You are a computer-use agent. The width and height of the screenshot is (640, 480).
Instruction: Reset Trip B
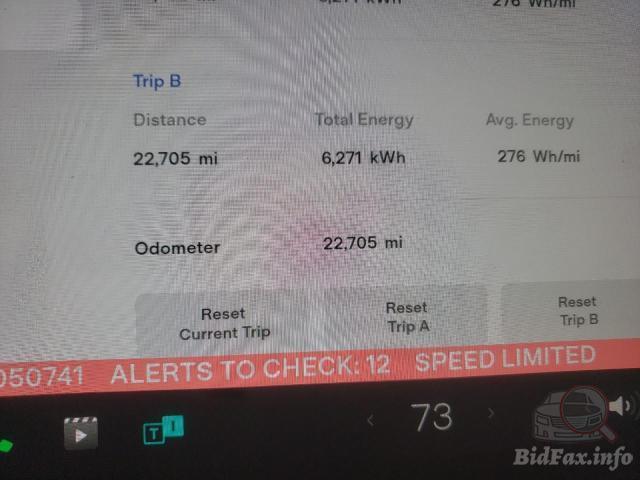coord(577,311)
